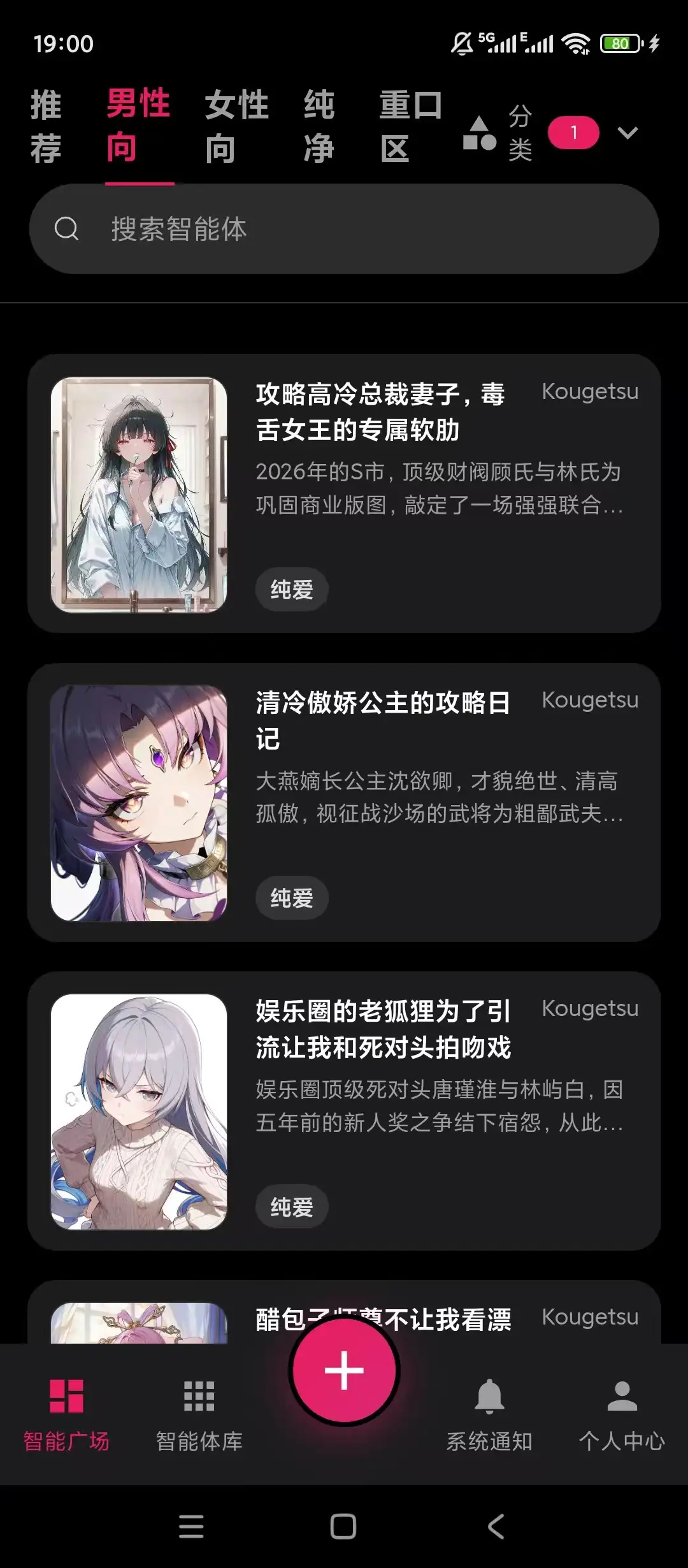Viewport: 688px width, 1568px height.
Task: Tap the 智能广场 bottom tab
Action: click(66, 1413)
